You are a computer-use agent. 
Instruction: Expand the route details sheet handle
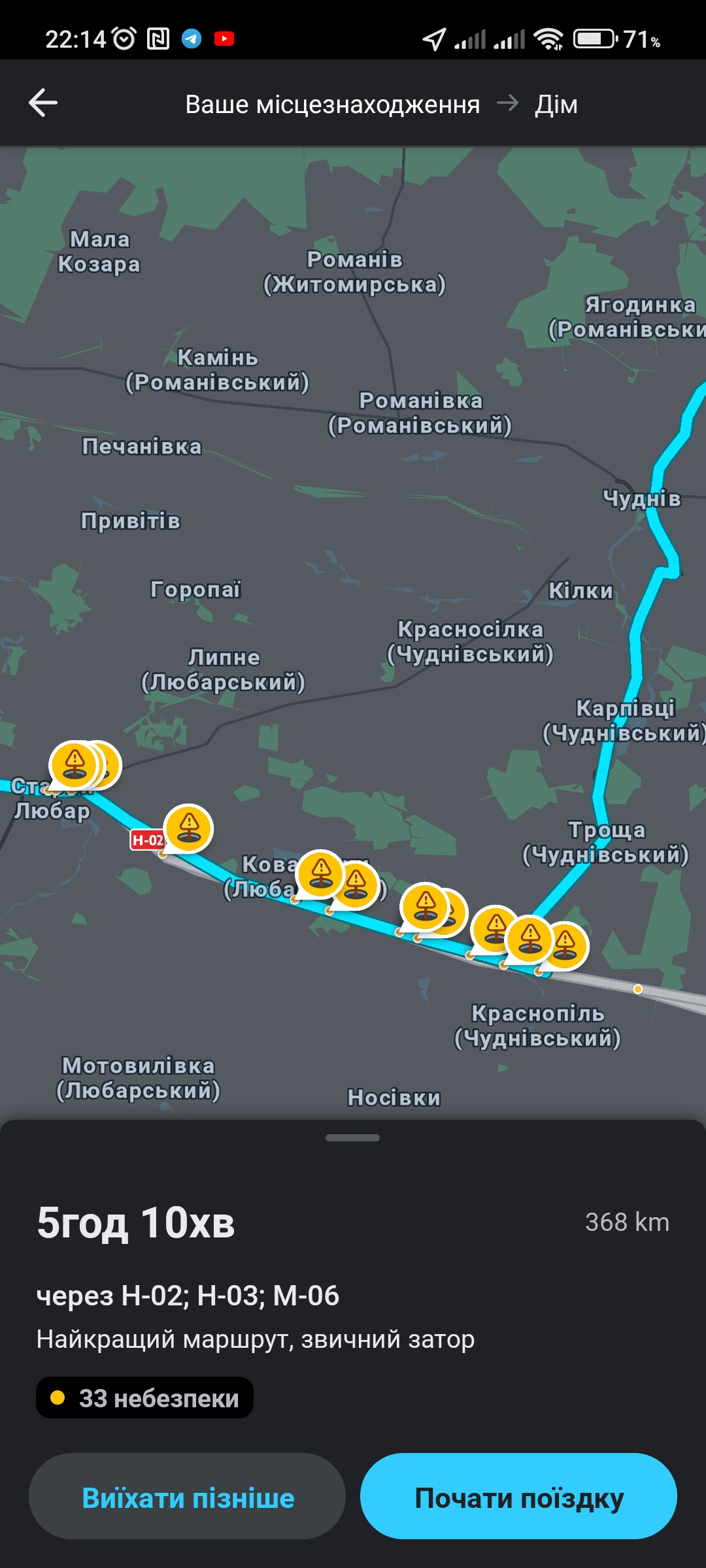(x=352, y=1137)
